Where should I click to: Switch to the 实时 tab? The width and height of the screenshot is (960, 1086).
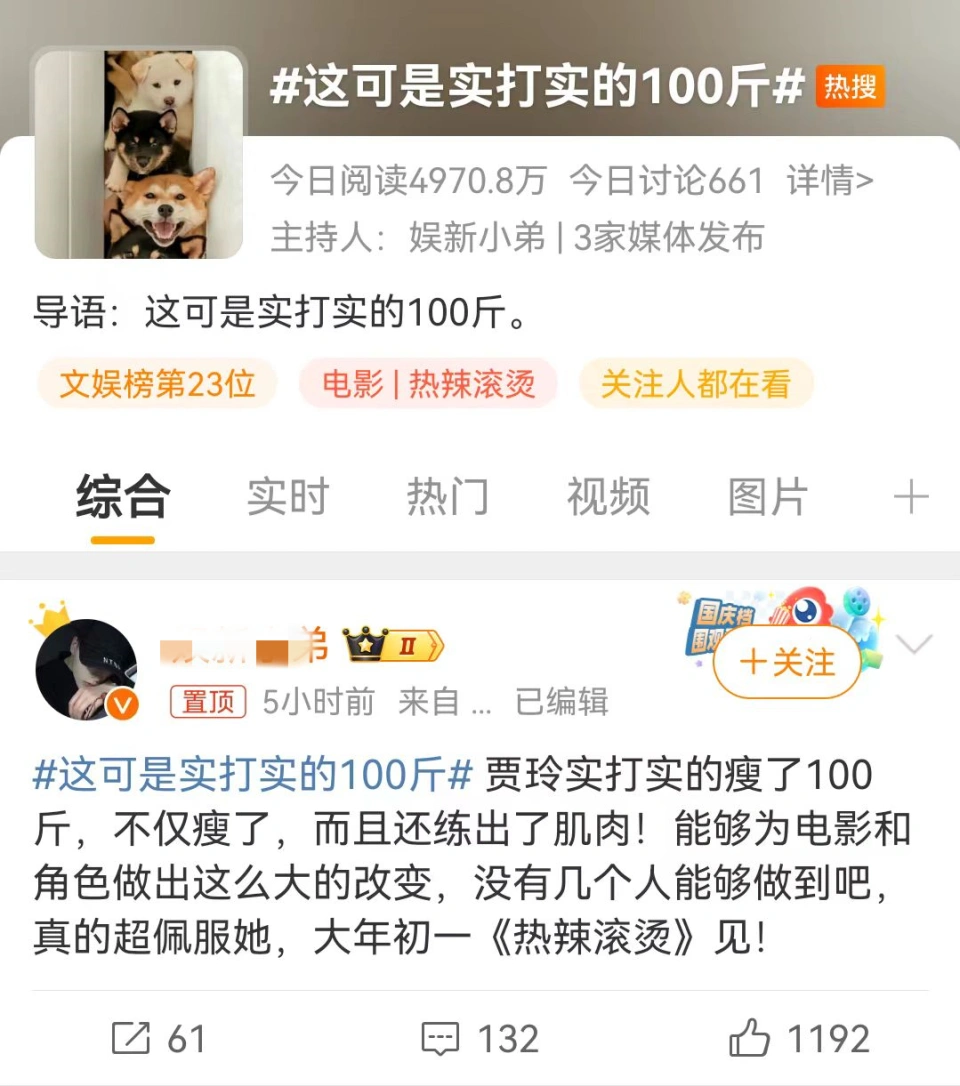point(288,497)
